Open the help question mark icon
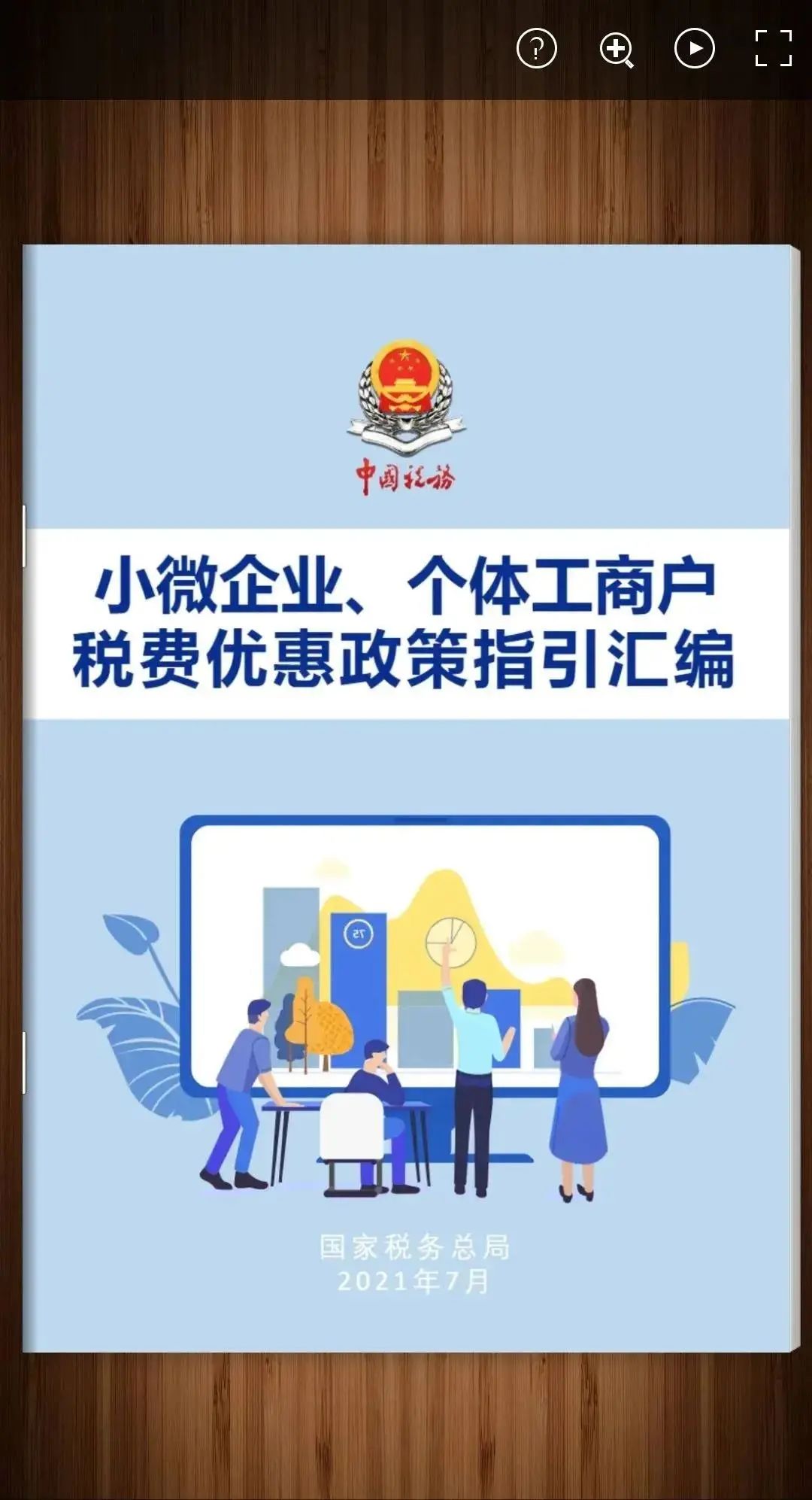The height and width of the screenshot is (1500, 812). (x=536, y=49)
